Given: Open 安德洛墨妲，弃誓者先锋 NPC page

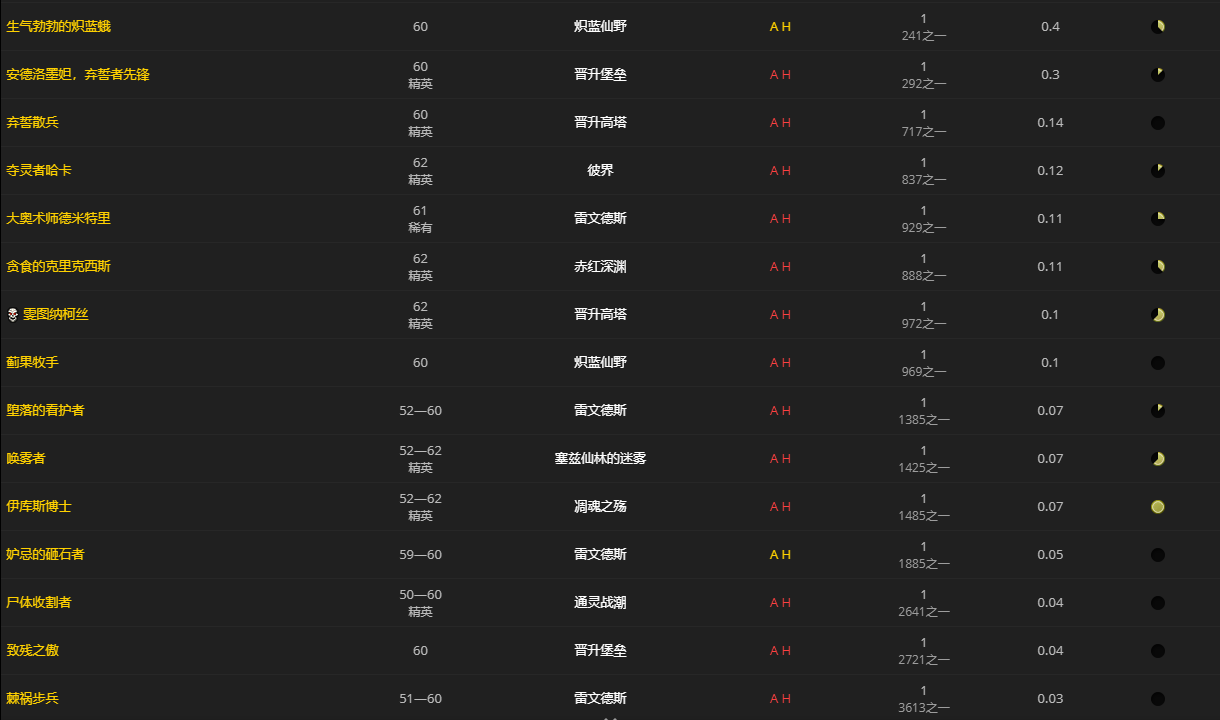Looking at the screenshot, I should pyautogui.click(x=78, y=74).
